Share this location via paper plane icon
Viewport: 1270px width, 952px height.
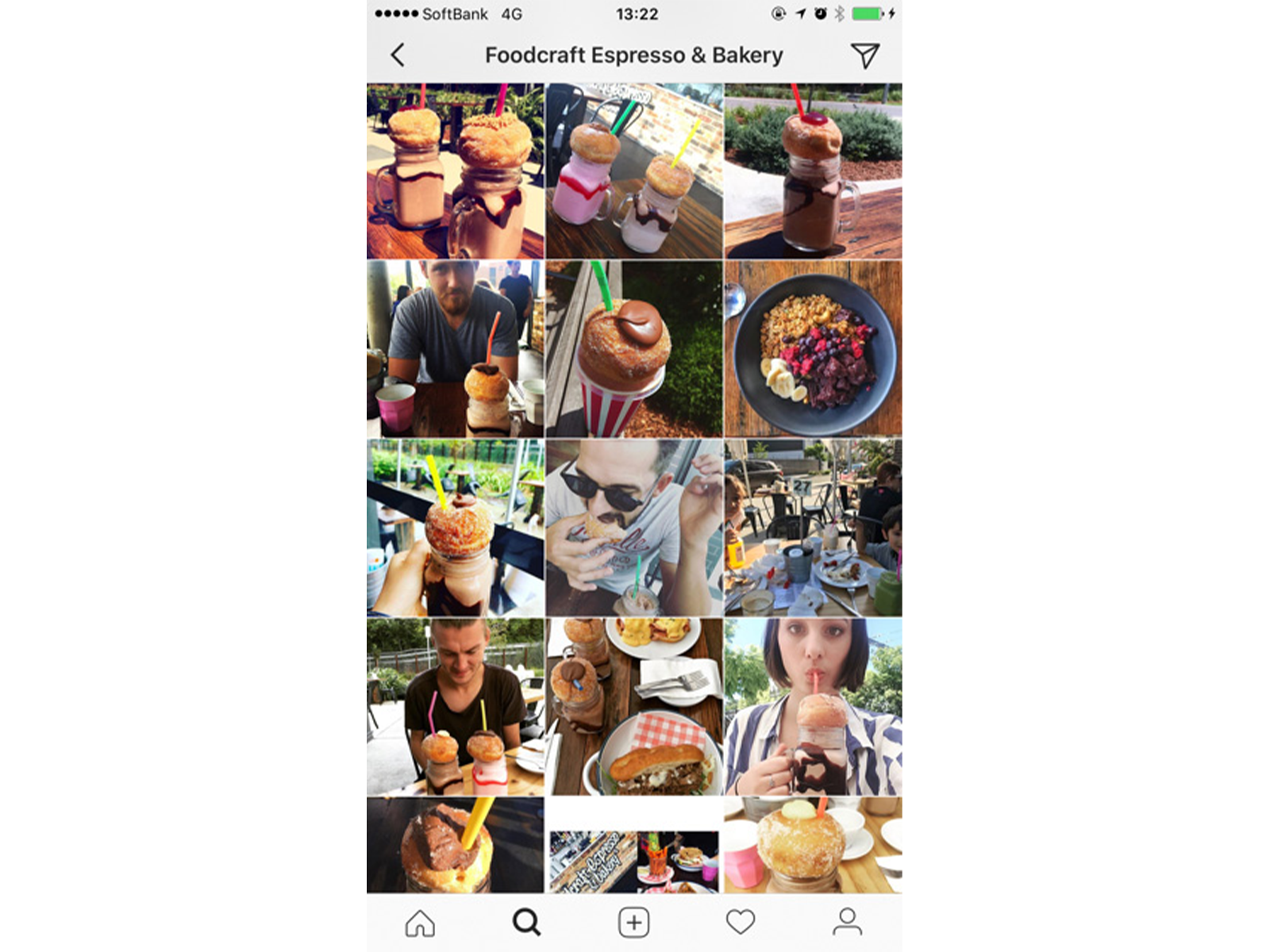pos(864,55)
